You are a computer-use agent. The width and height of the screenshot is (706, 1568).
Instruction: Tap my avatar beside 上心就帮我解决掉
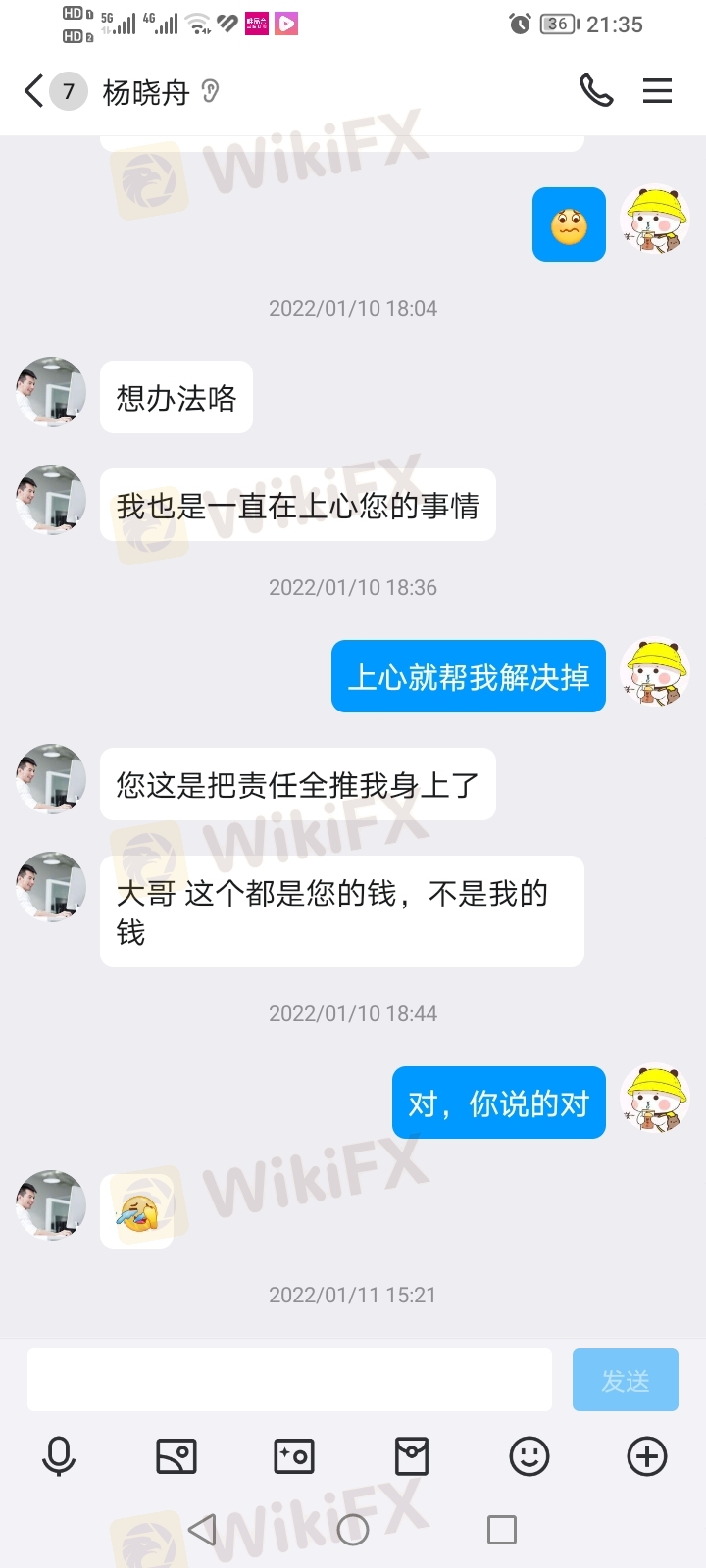pos(655,674)
